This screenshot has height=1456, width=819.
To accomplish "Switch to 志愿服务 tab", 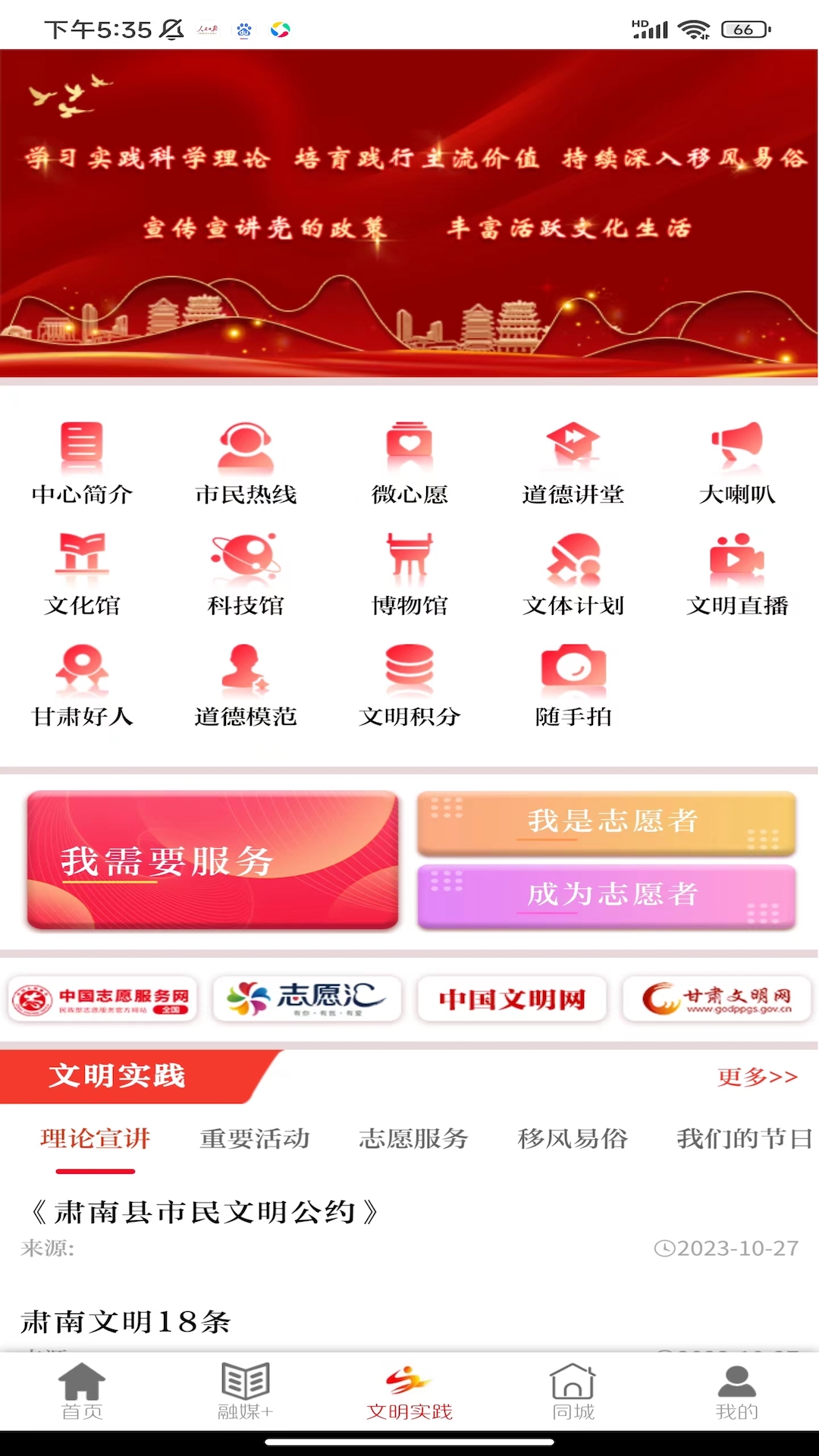I will pos(413,1138).
